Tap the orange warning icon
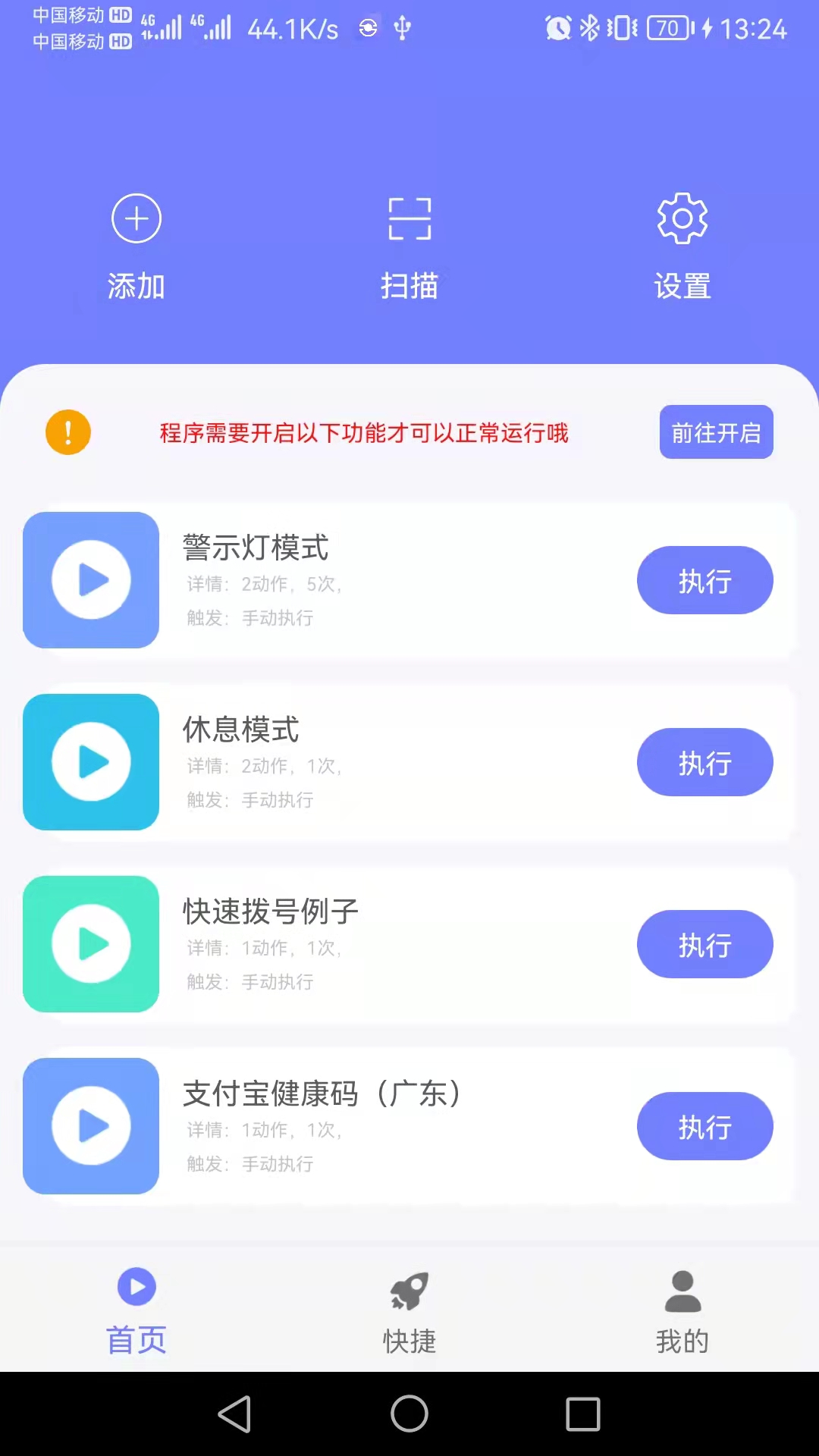 click(67, 431)
